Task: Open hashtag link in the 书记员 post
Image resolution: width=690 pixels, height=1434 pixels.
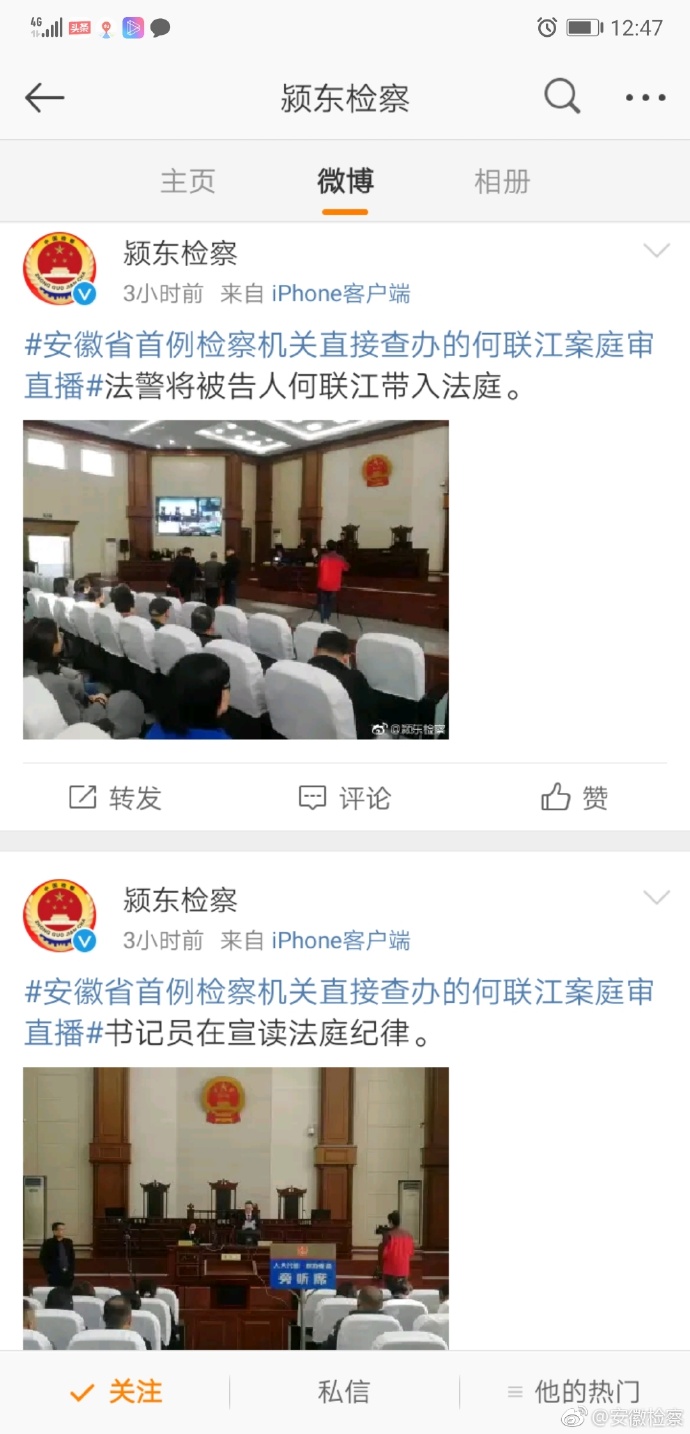Action: [x=338, y=993]
